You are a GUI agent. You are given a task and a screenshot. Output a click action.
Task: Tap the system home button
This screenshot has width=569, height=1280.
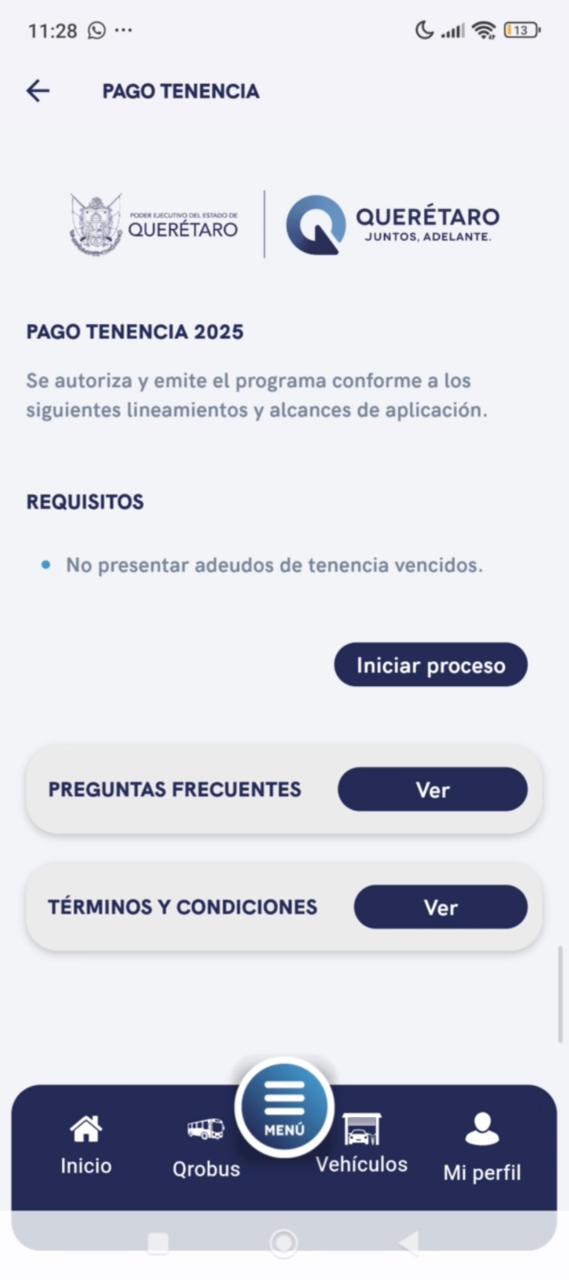284,1243
